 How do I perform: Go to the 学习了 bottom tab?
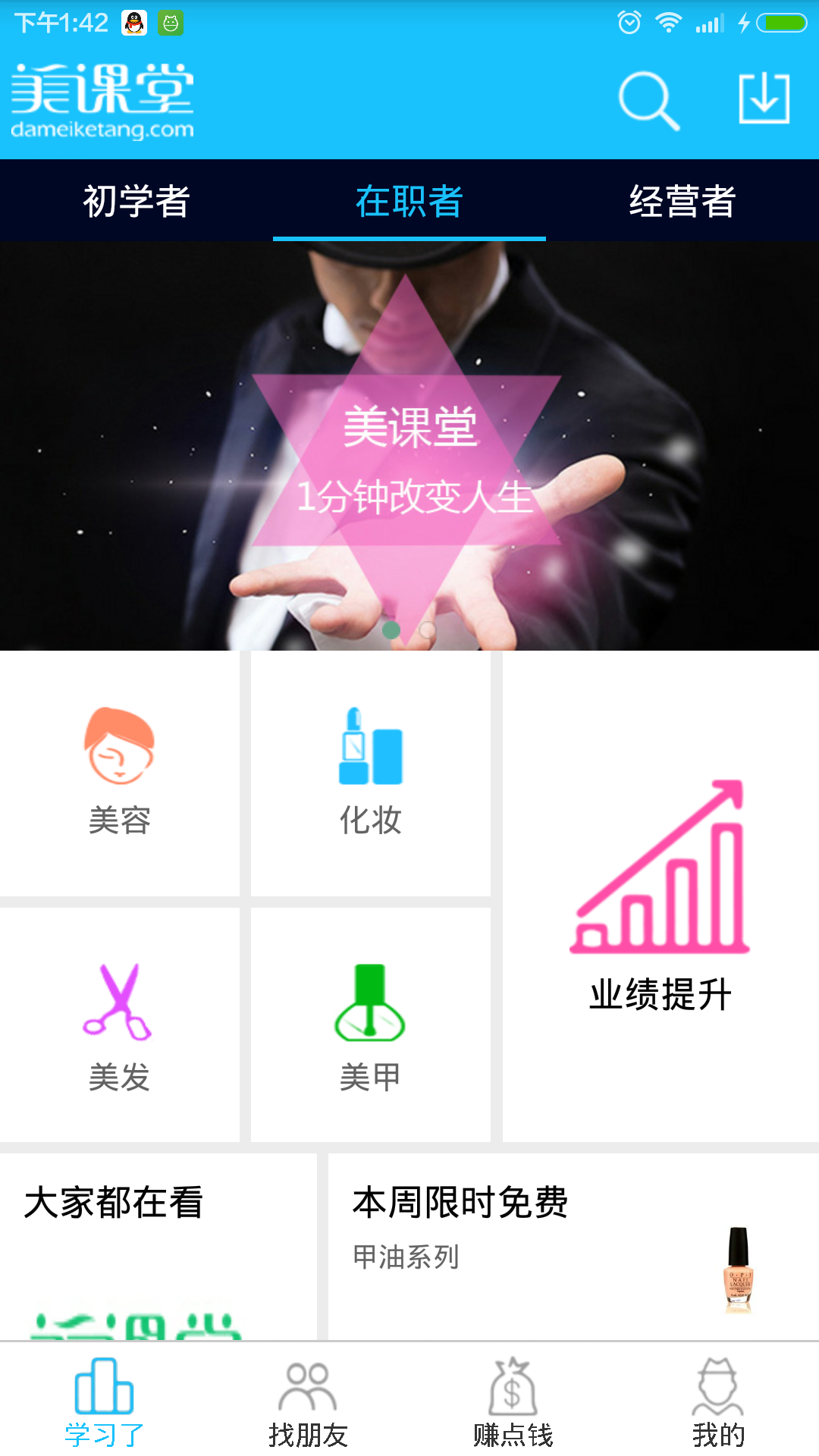(104, 1401)
